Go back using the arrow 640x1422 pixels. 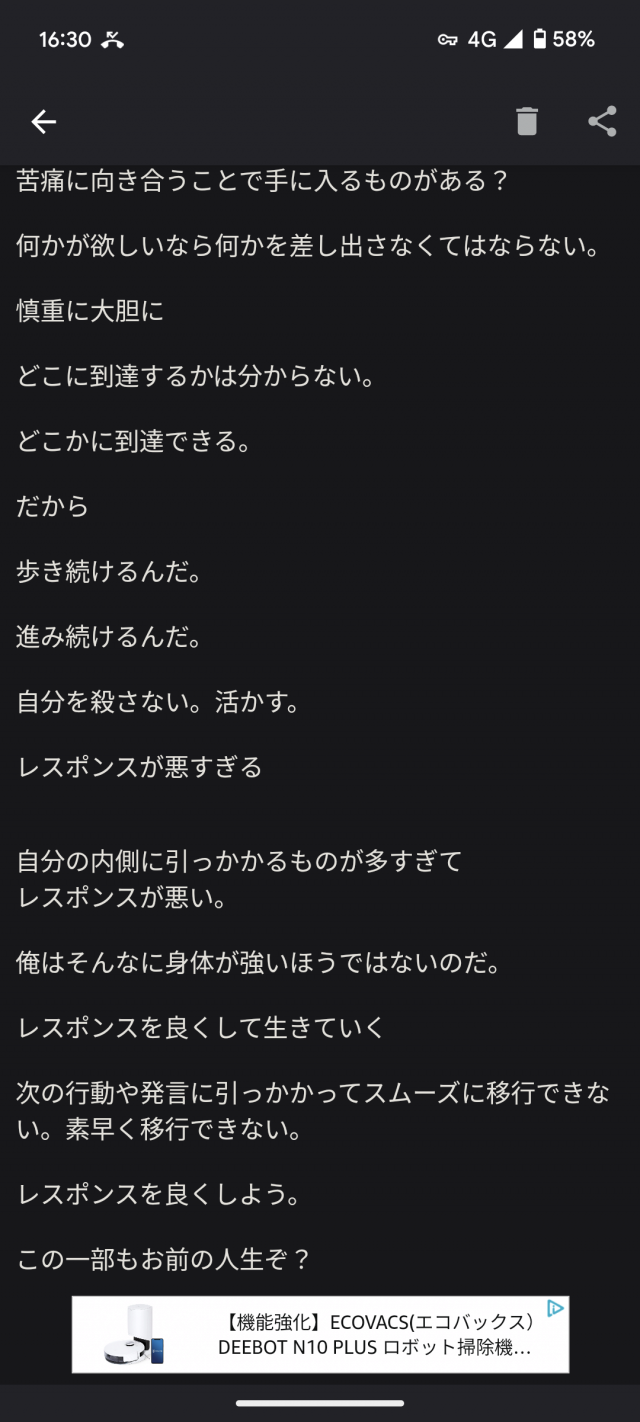click(x=44, y=122)
